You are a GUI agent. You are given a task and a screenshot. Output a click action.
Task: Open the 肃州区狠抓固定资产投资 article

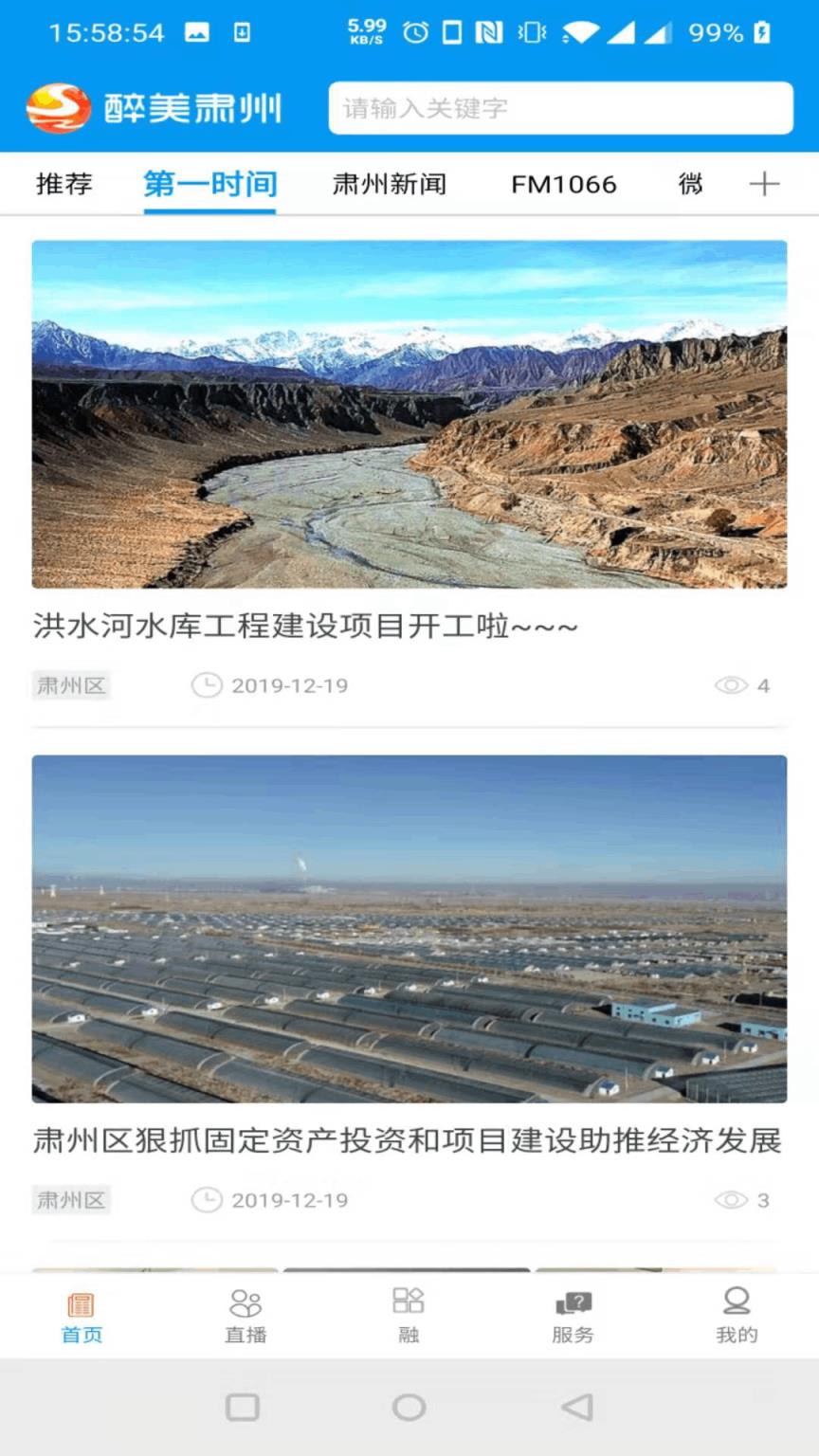408,1140
